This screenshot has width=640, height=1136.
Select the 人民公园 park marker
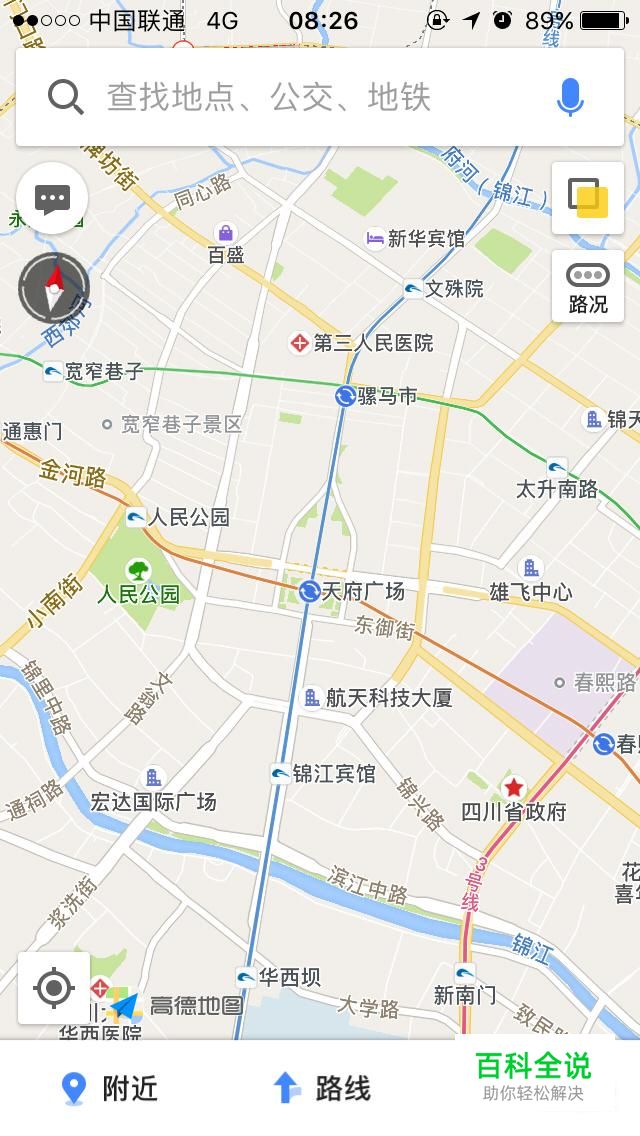pyautogui.click(x=137, y=571)
